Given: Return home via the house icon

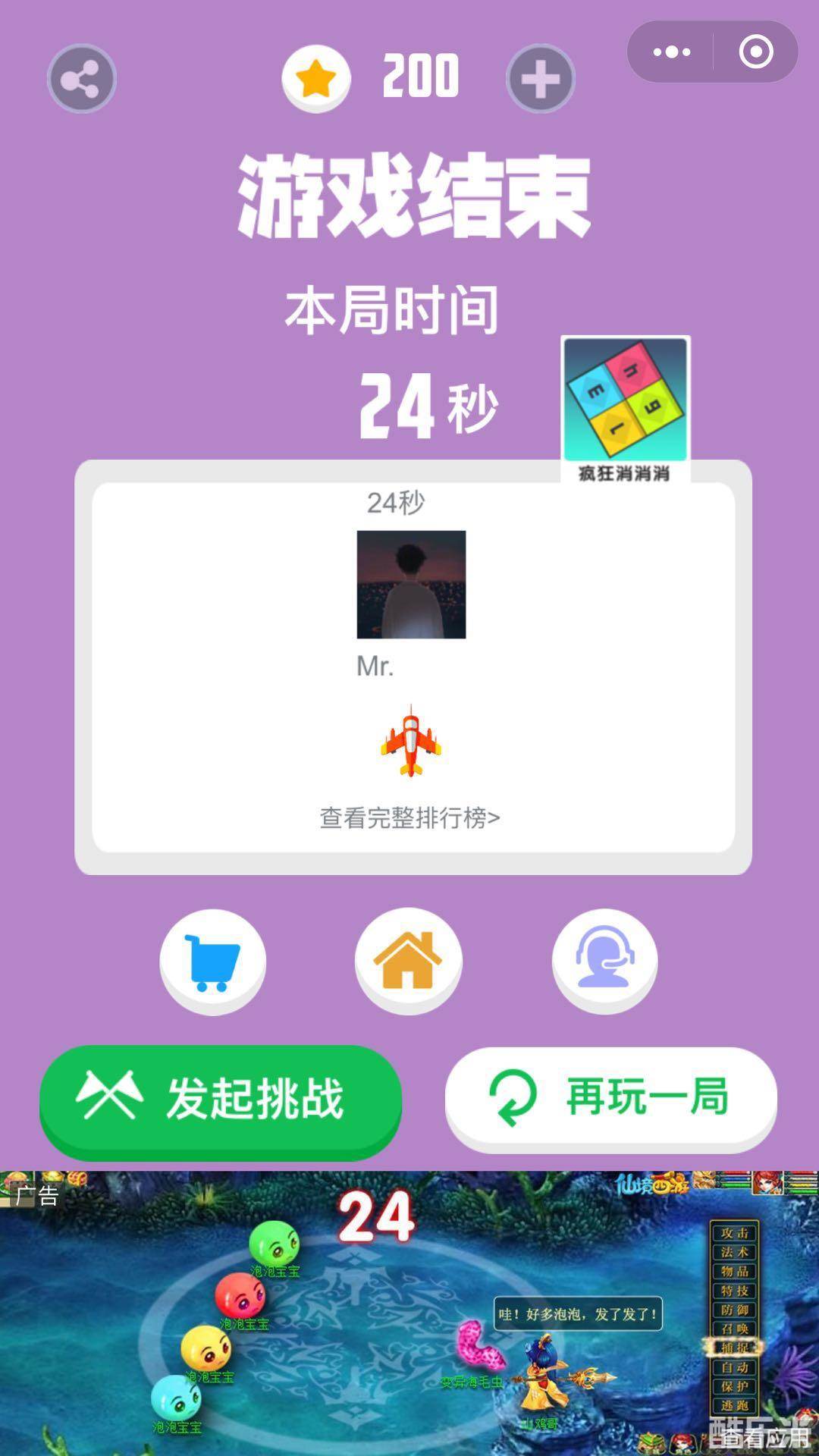Looking at the screenshot, I should (409, 960).
